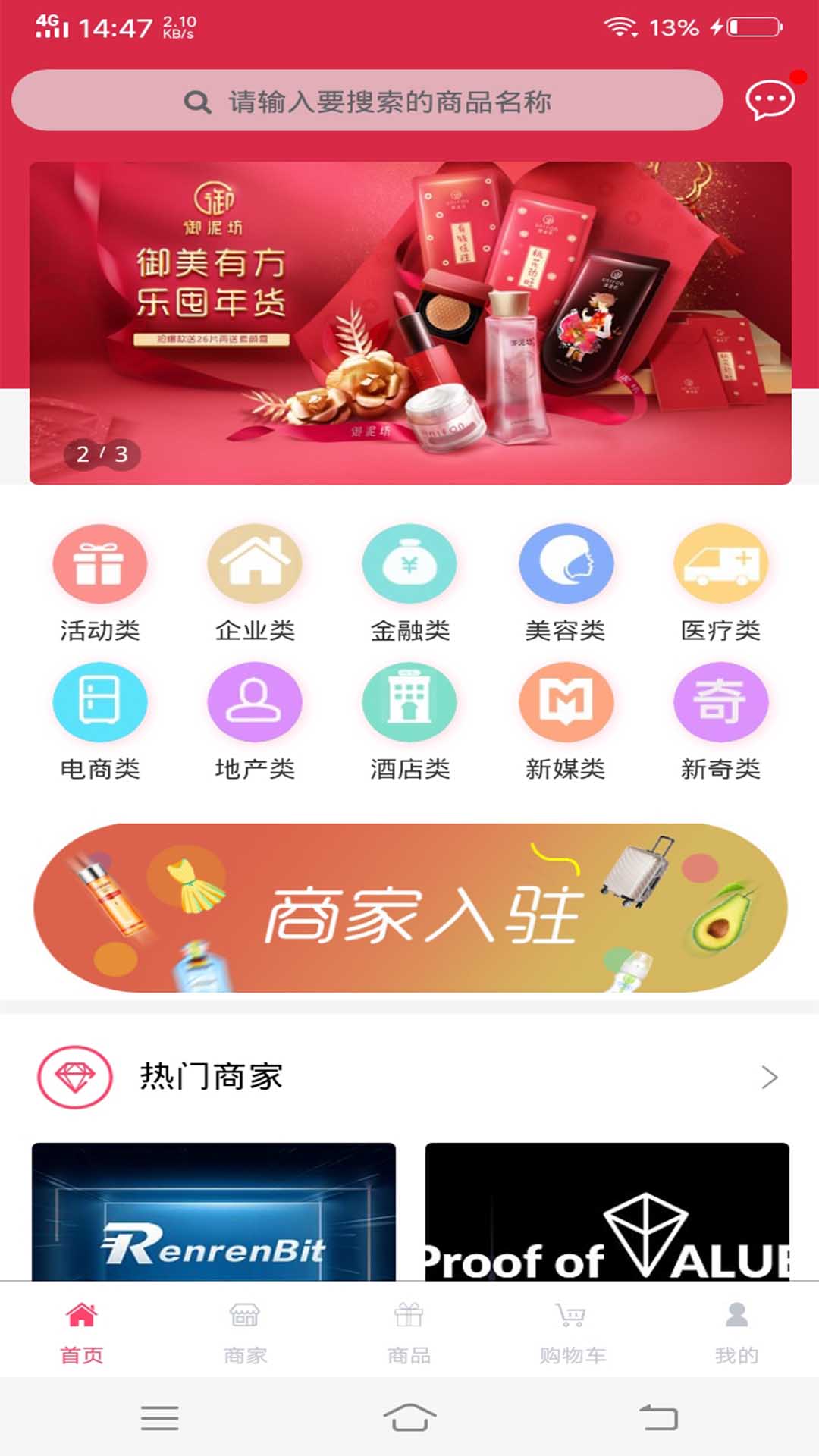Tap the diamond icon beside 热门商家
The width and height of the screenshot is (819, 1456).
coord(76,1076)
